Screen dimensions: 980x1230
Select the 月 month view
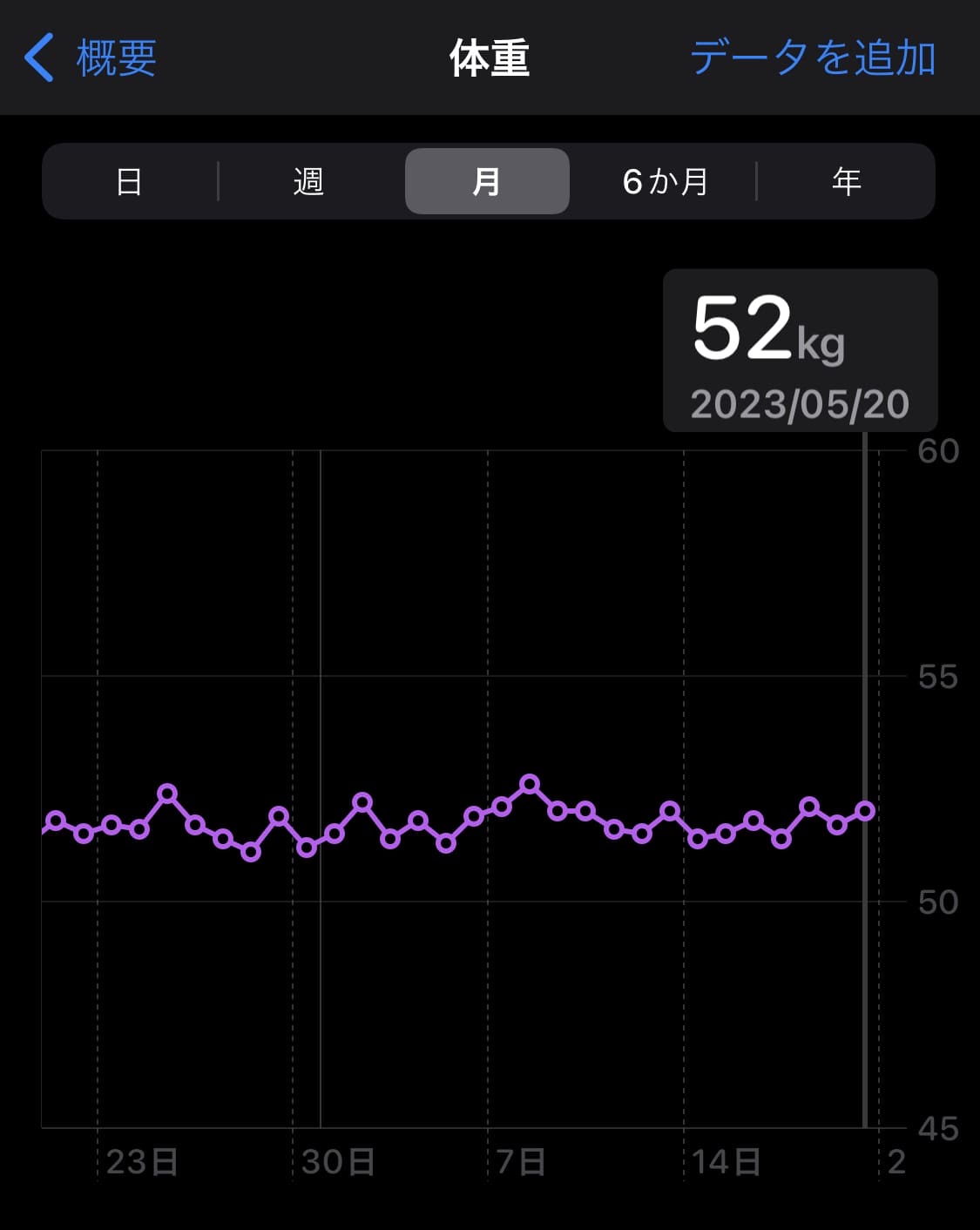[486, 181]
